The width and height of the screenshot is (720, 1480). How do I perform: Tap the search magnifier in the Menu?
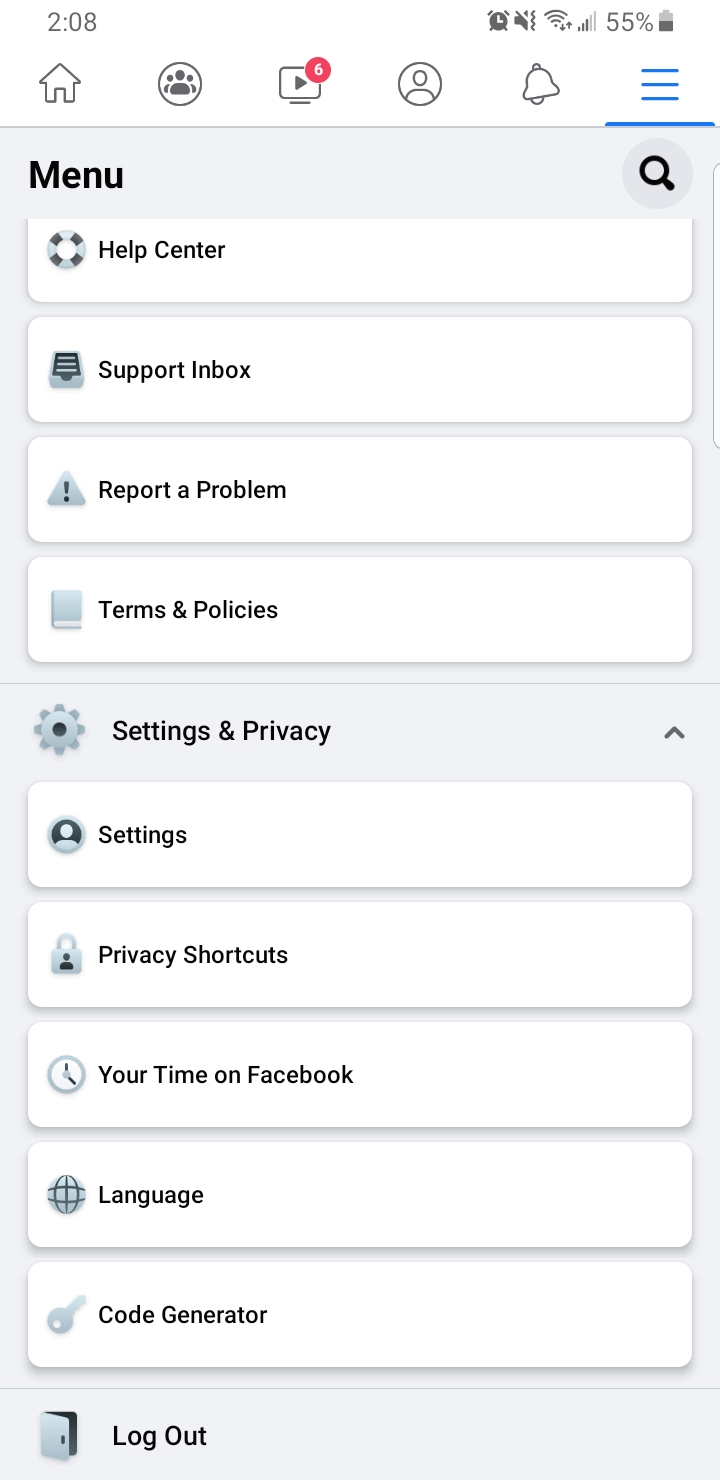point(657,173)
